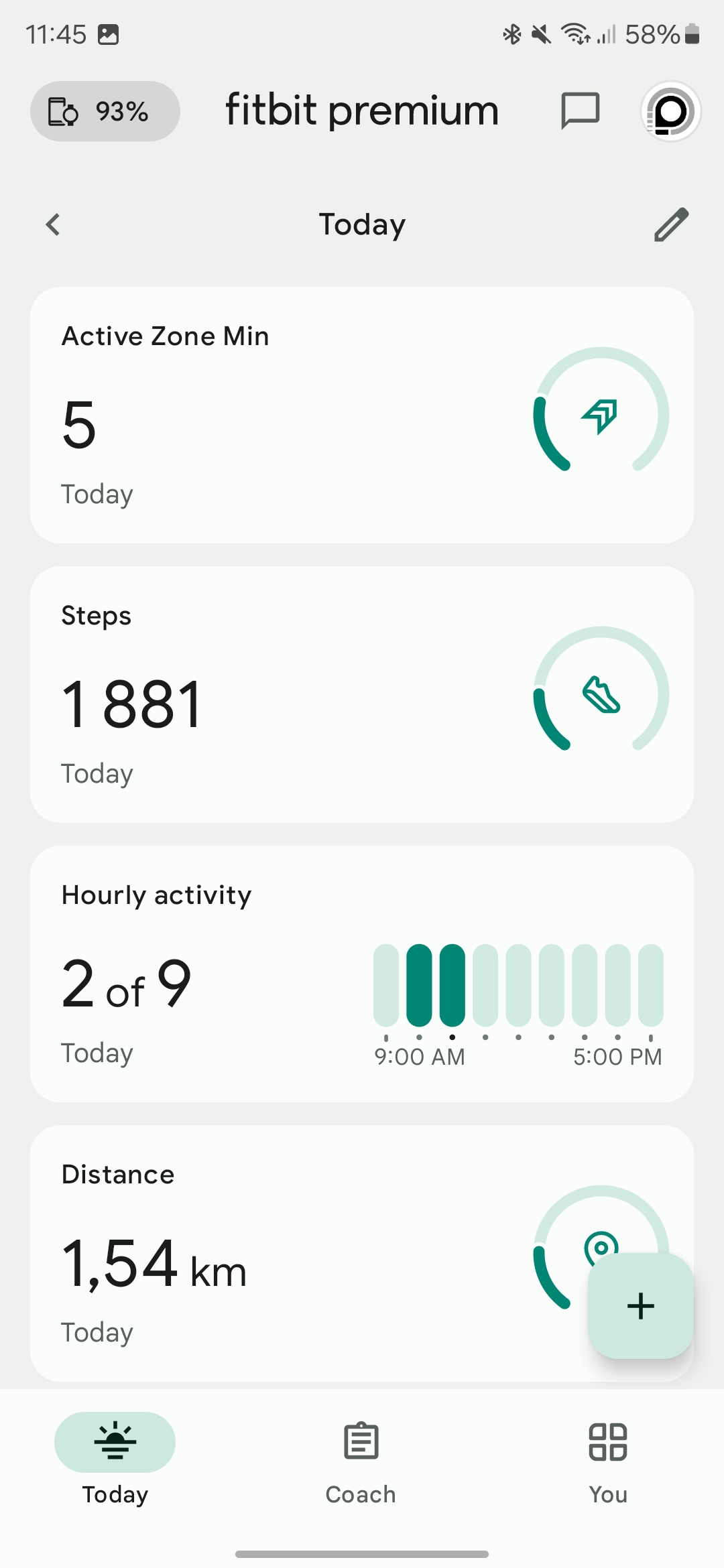Open the Active Zone Min card

[x=362, y=415]
